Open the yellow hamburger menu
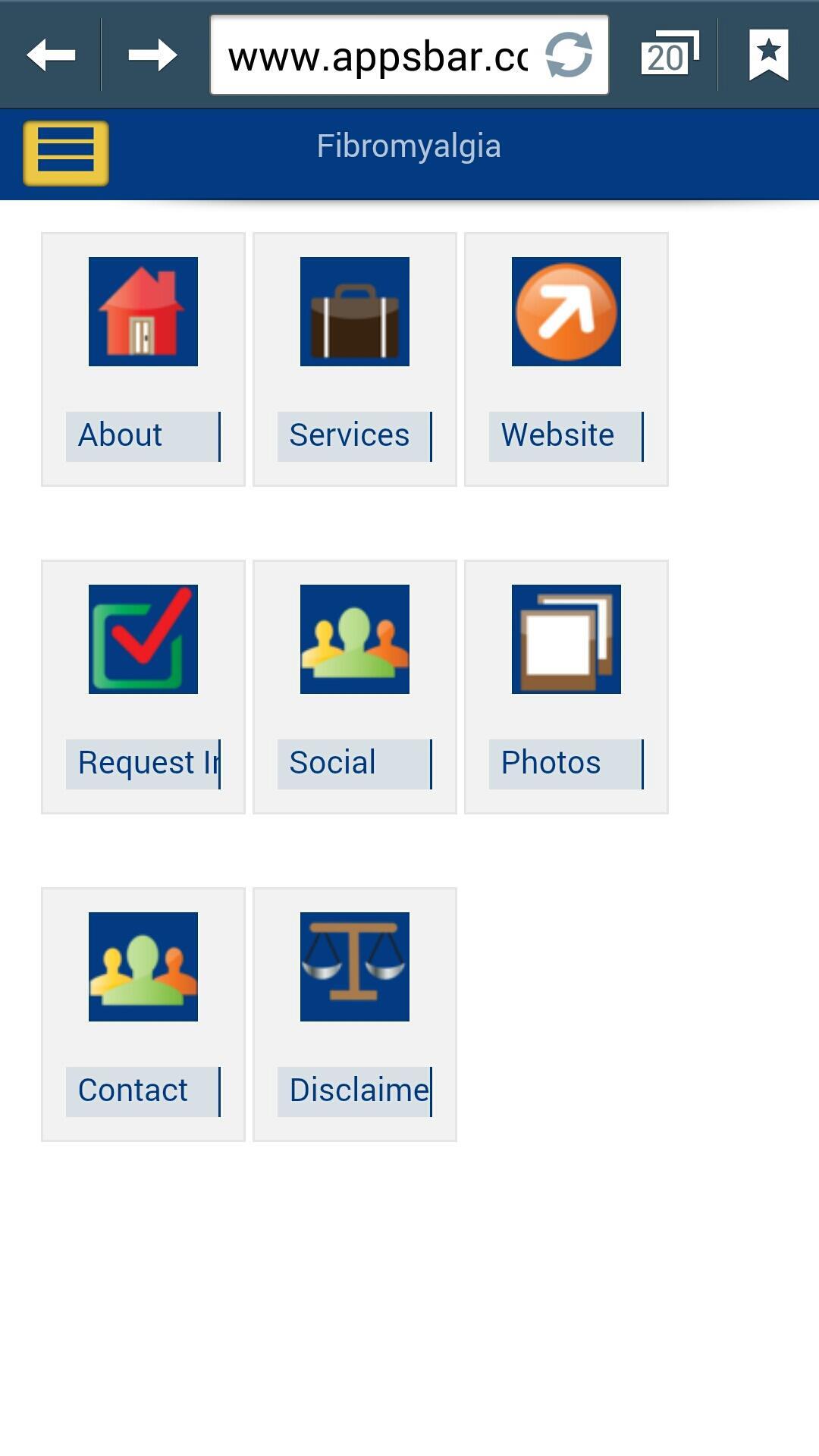Viewport: 819px width, 1456px height. 66,153
